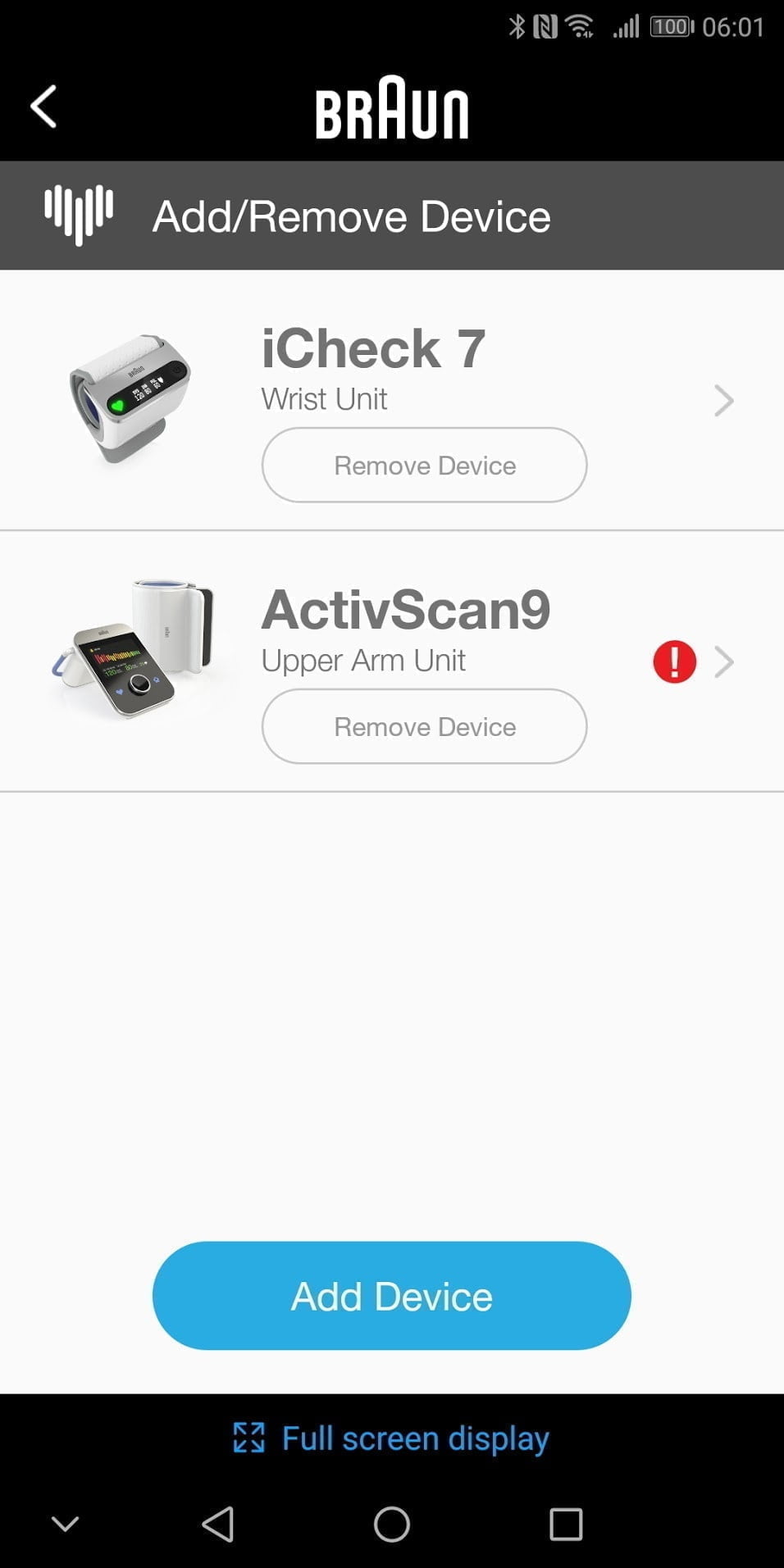This screenshot has height=1568, width=784.
Task: View the ActivScan9 red warning alert
Action: [674, 662]
